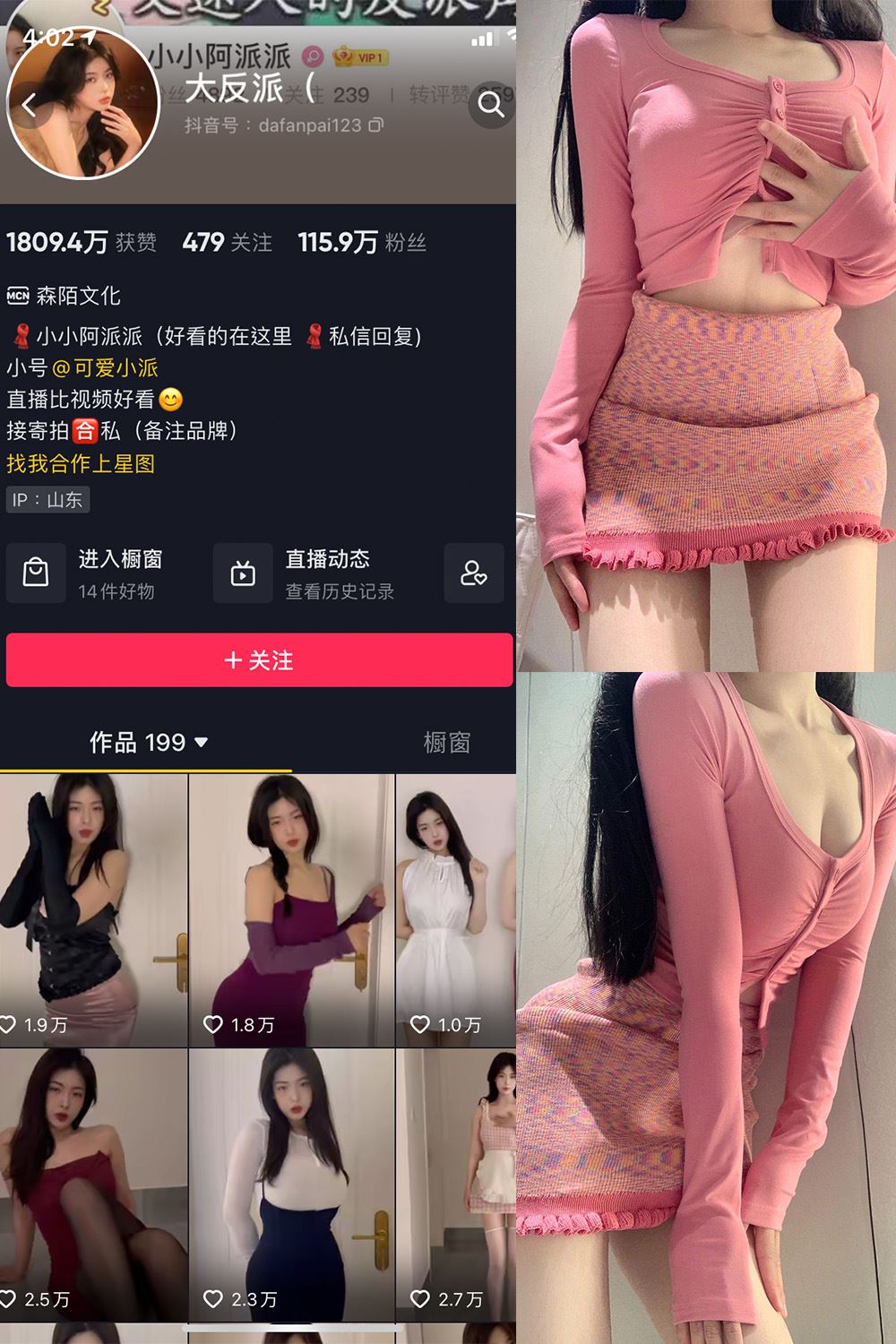Open search with the magnifier icon
The width and height of the screenshot is (896, 1344).
pyautogui.click(x=490, y=102)
